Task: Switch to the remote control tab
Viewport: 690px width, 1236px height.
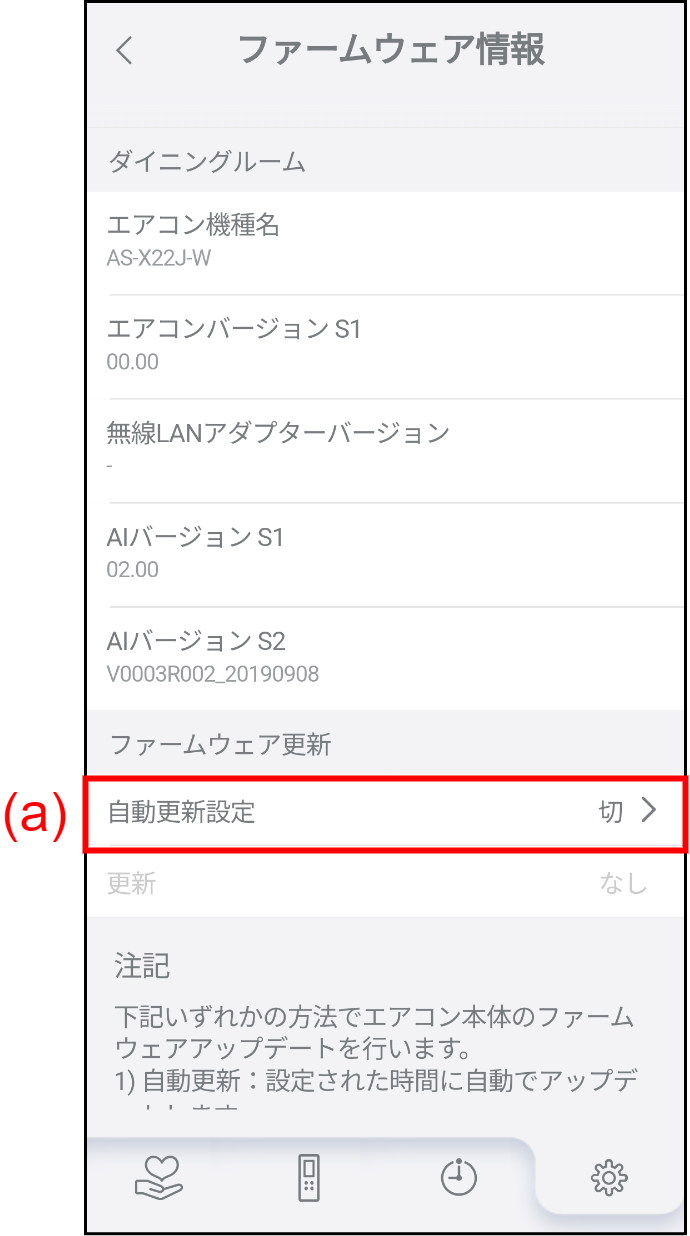Action: click(310, 1177)
